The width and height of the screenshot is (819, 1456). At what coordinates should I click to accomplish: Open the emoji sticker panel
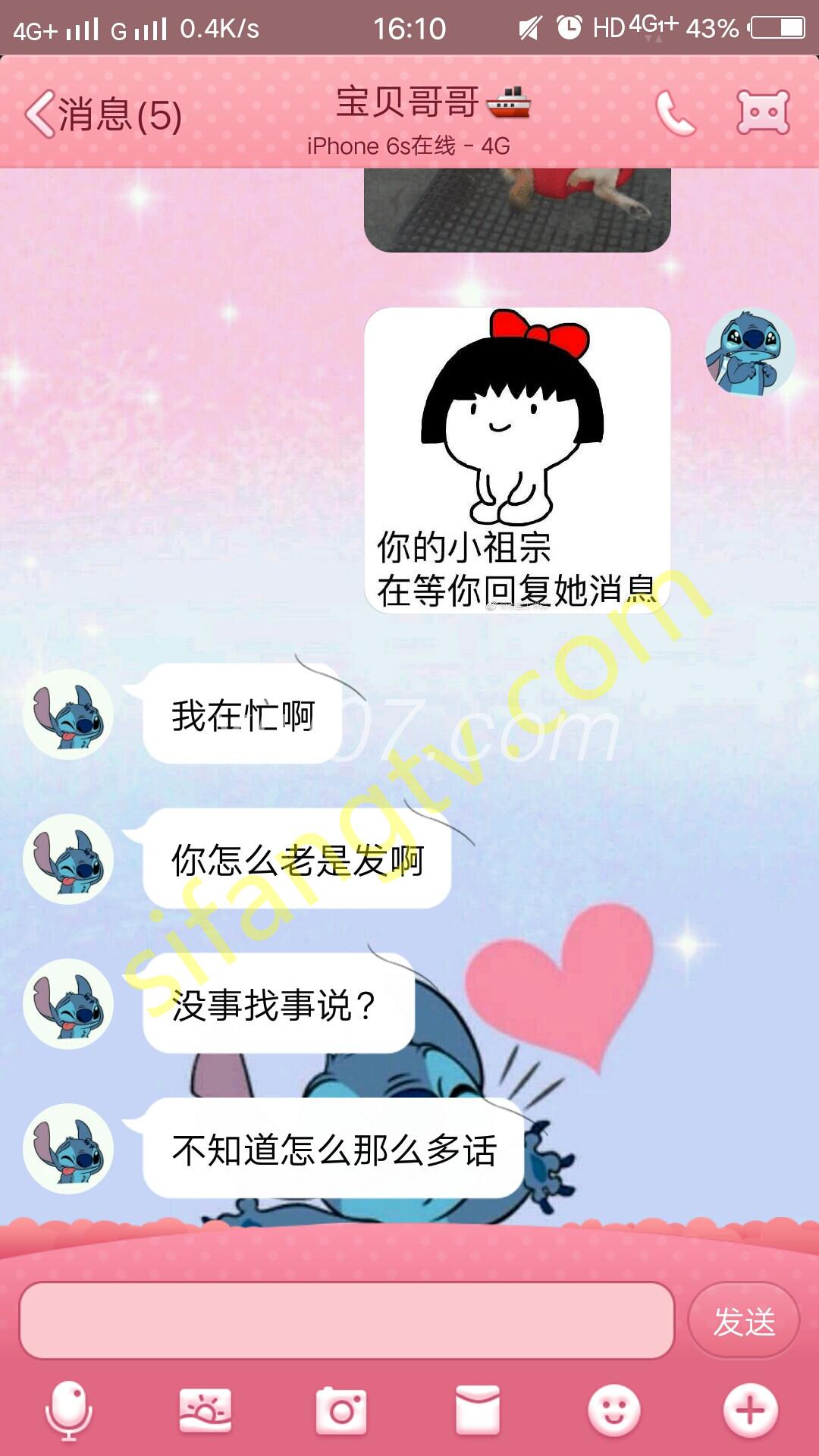(613, 1411)
